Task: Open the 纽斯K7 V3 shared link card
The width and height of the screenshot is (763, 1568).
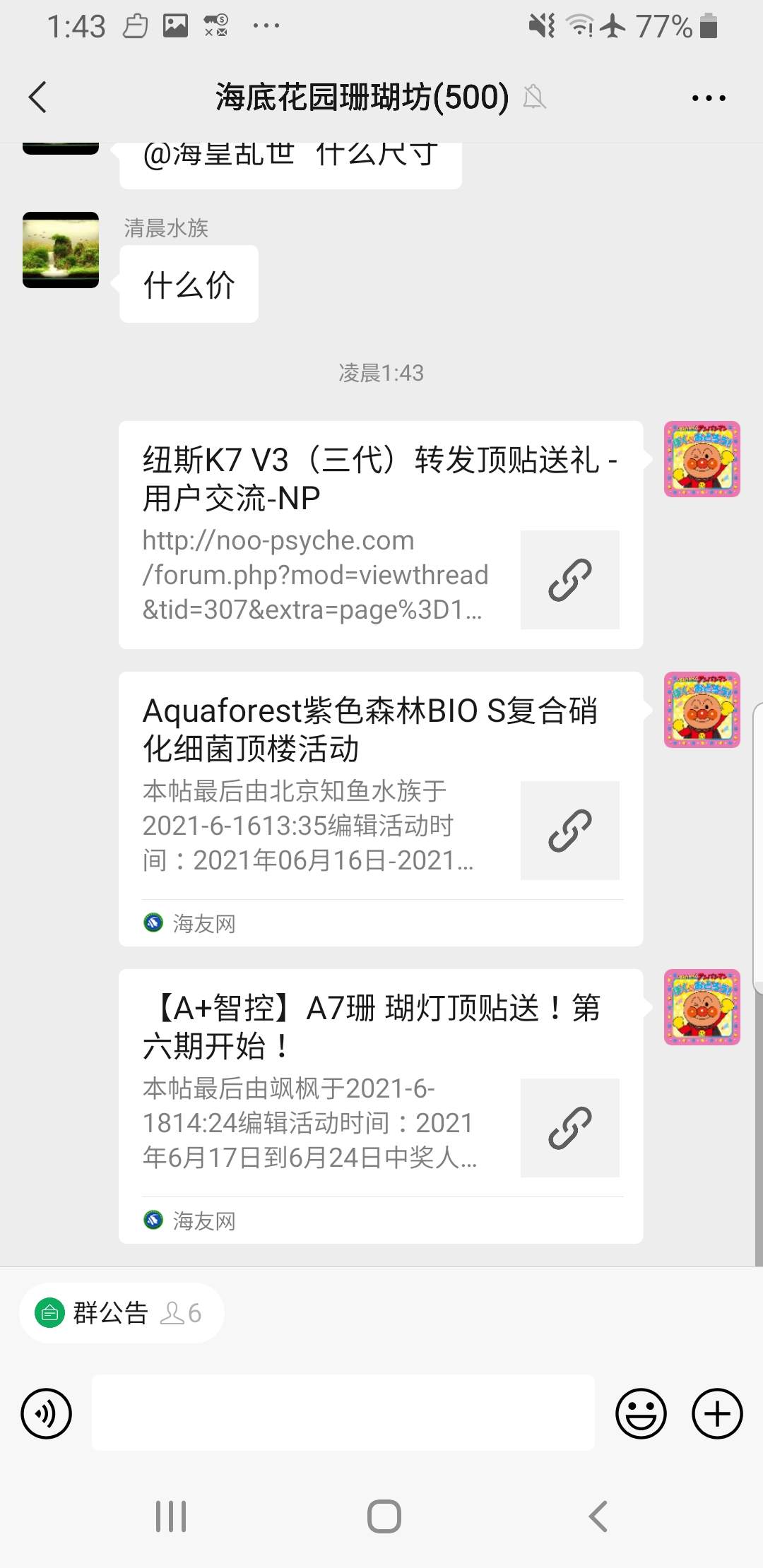Action: [380, 535]
